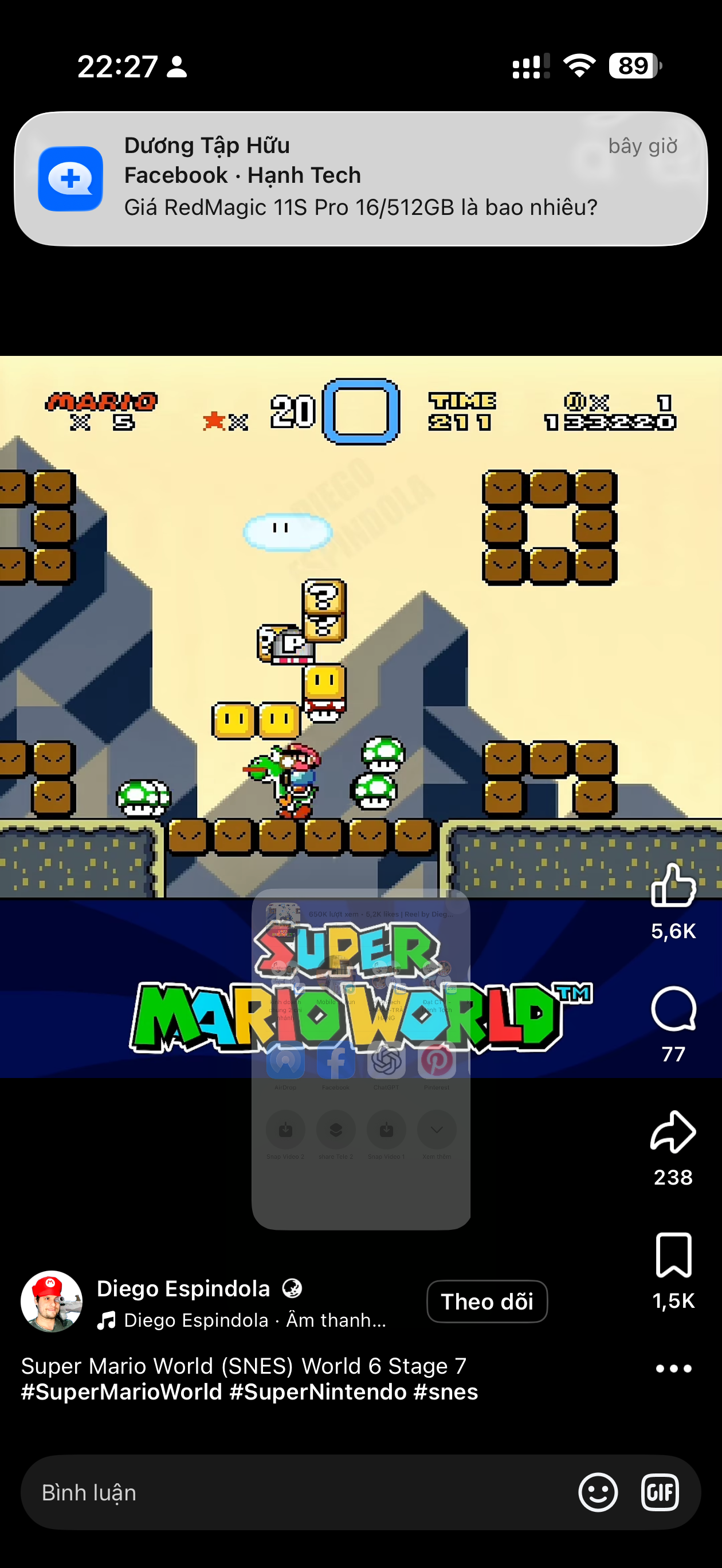Open the GIF picker in the comment bar
The image size is (722, 1568).
pyautogui.click(x=660, y=1492)
